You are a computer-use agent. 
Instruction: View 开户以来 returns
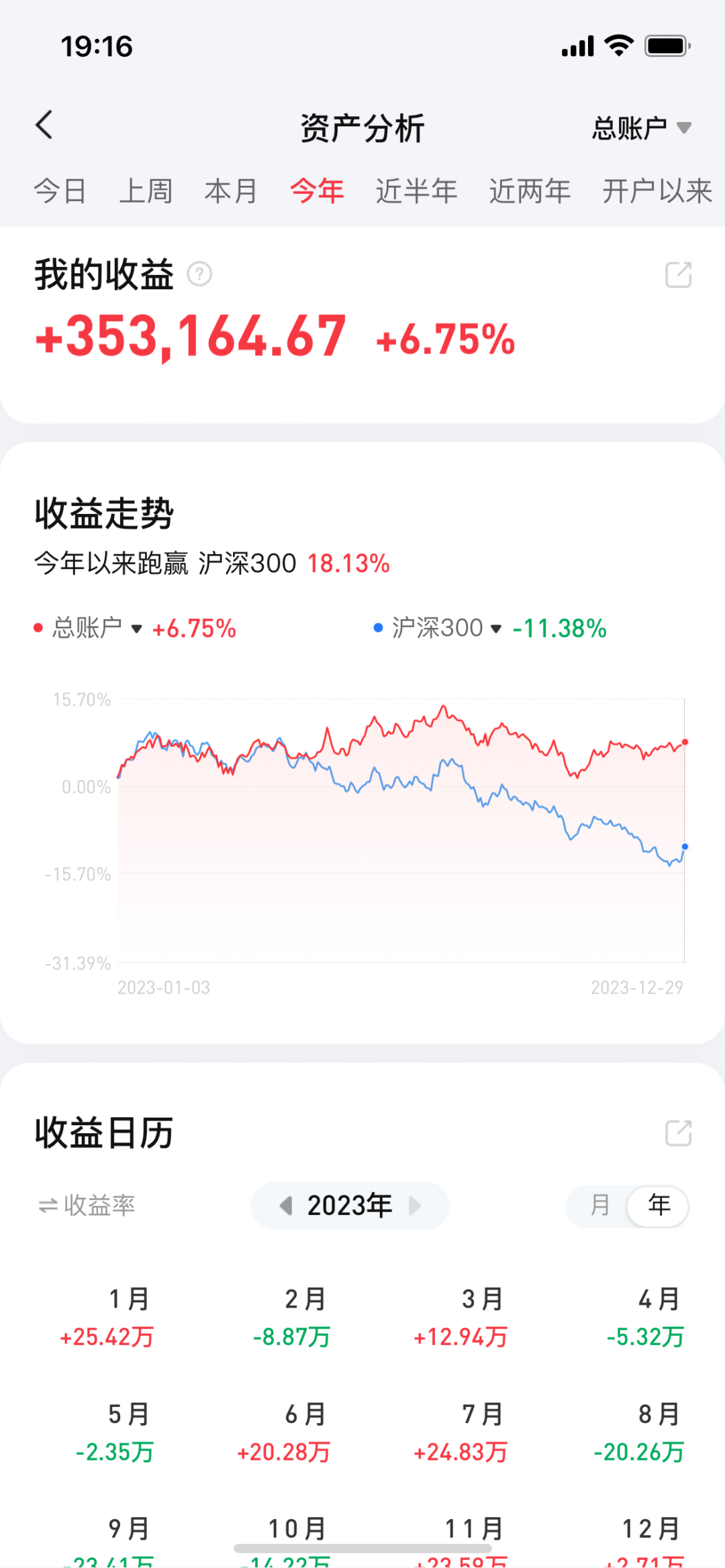(x=657, y=191)
